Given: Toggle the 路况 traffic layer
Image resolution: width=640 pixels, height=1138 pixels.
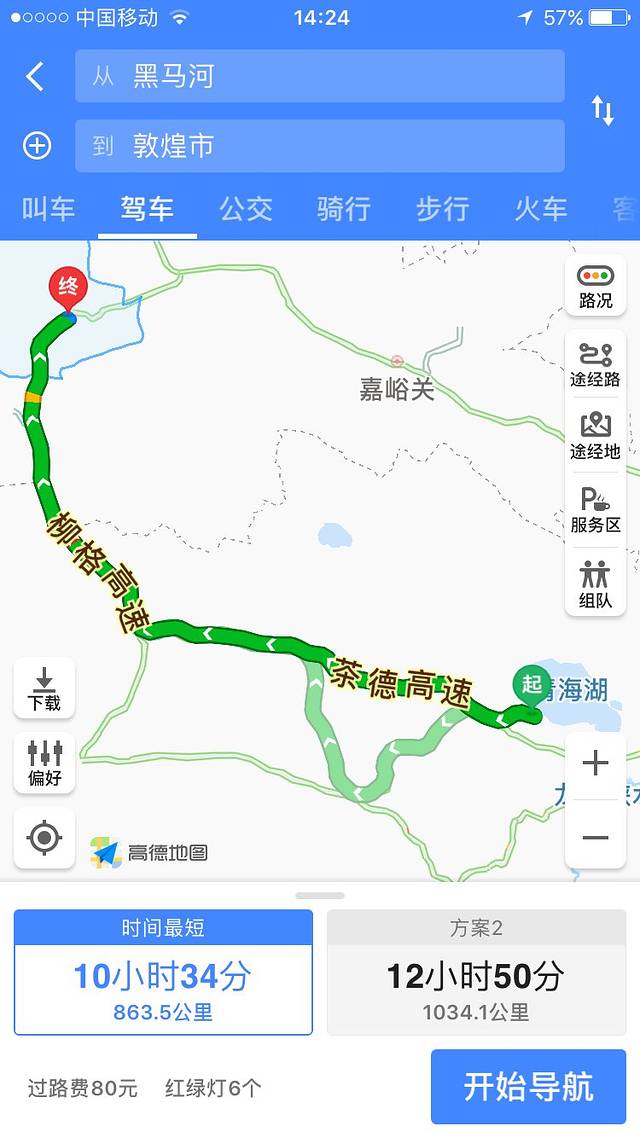Looking at the screenshot, I should click(596, 286).
